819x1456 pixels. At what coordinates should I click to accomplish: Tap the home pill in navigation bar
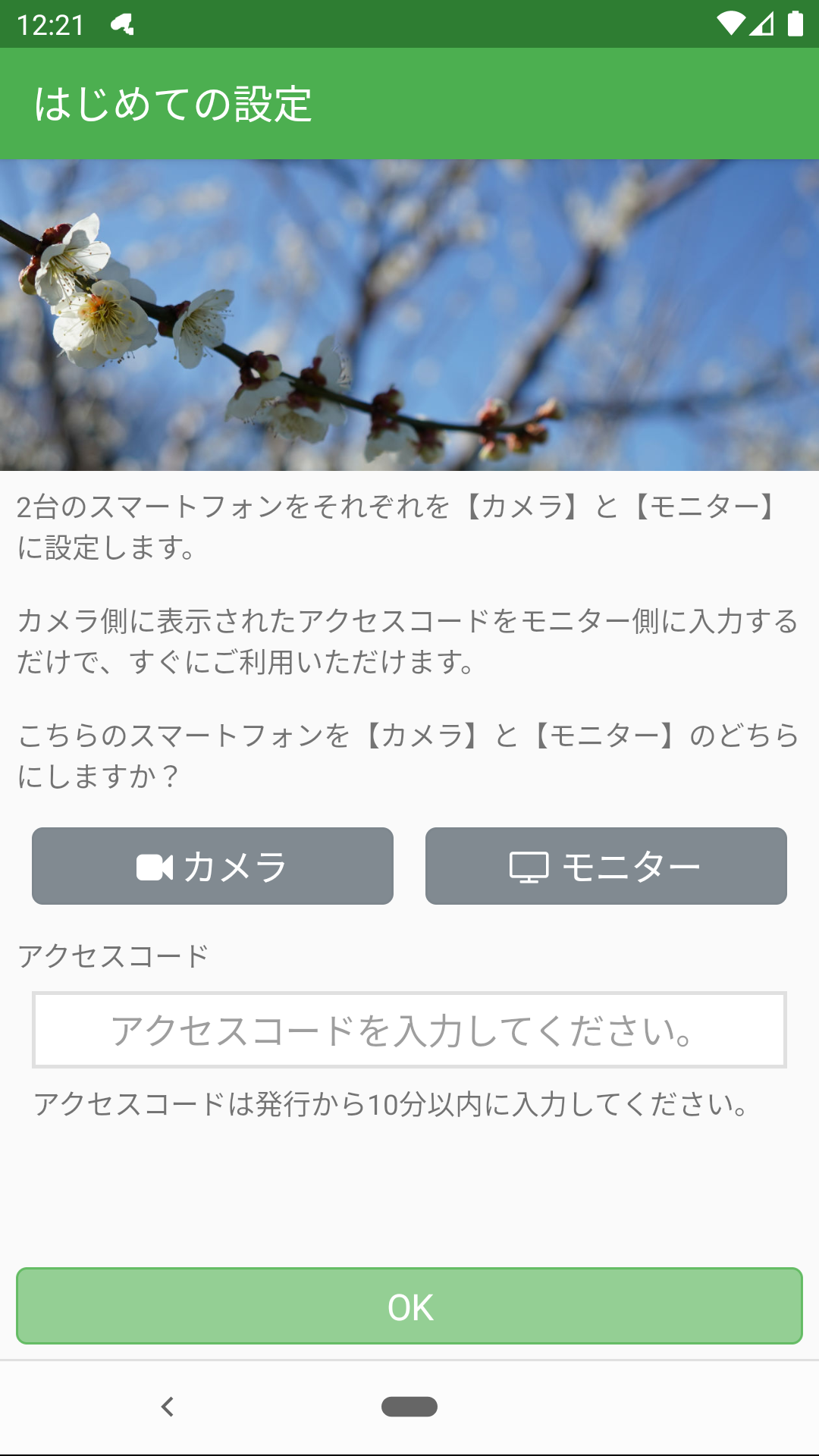click(409, 1407)
